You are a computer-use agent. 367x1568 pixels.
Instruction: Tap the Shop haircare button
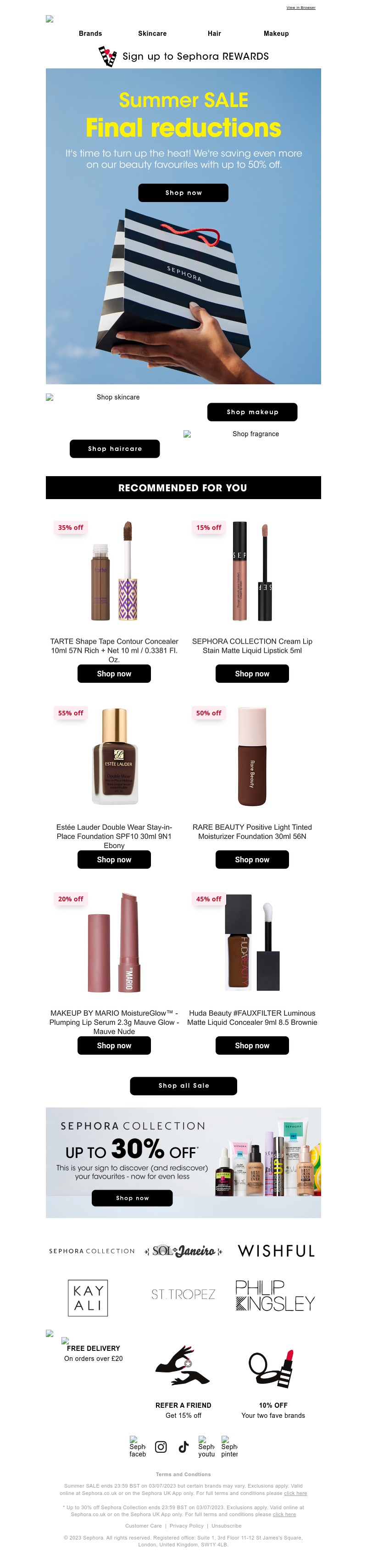[114, 449]
